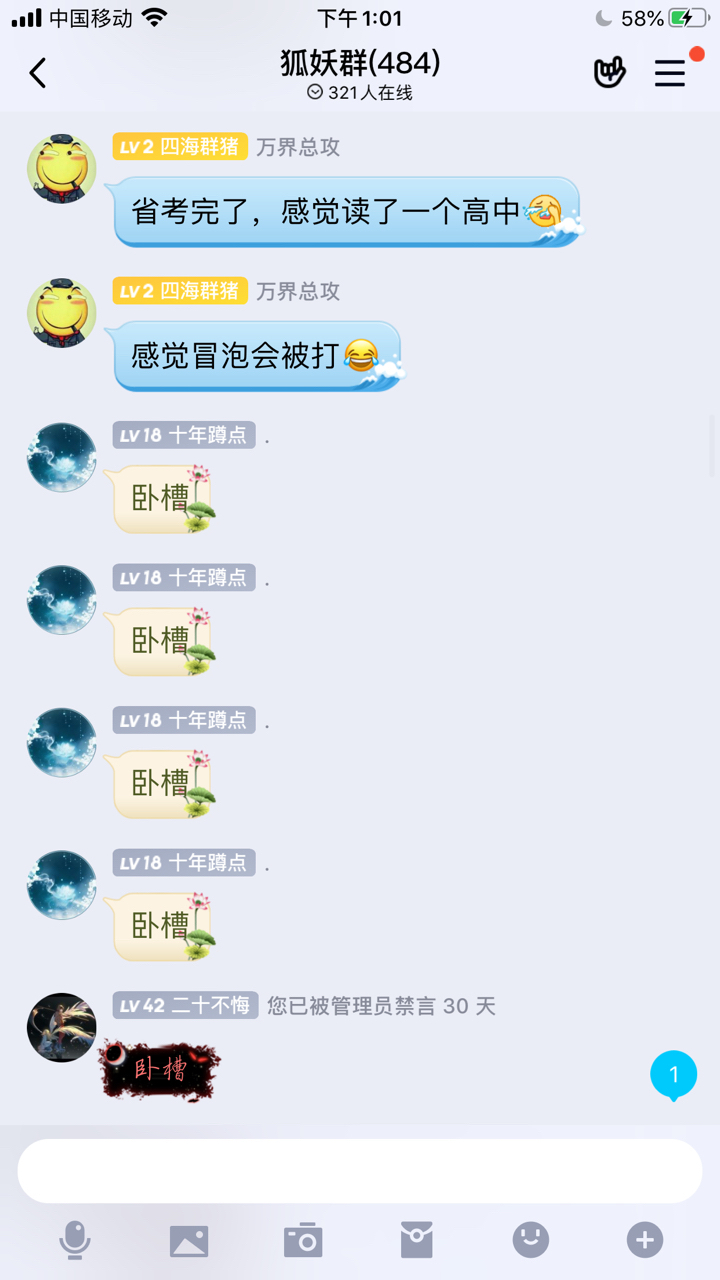Open 万界总攻's avatar above 省考完了 message
This screenshot has width=720, height=1280.
coord(61,168)
